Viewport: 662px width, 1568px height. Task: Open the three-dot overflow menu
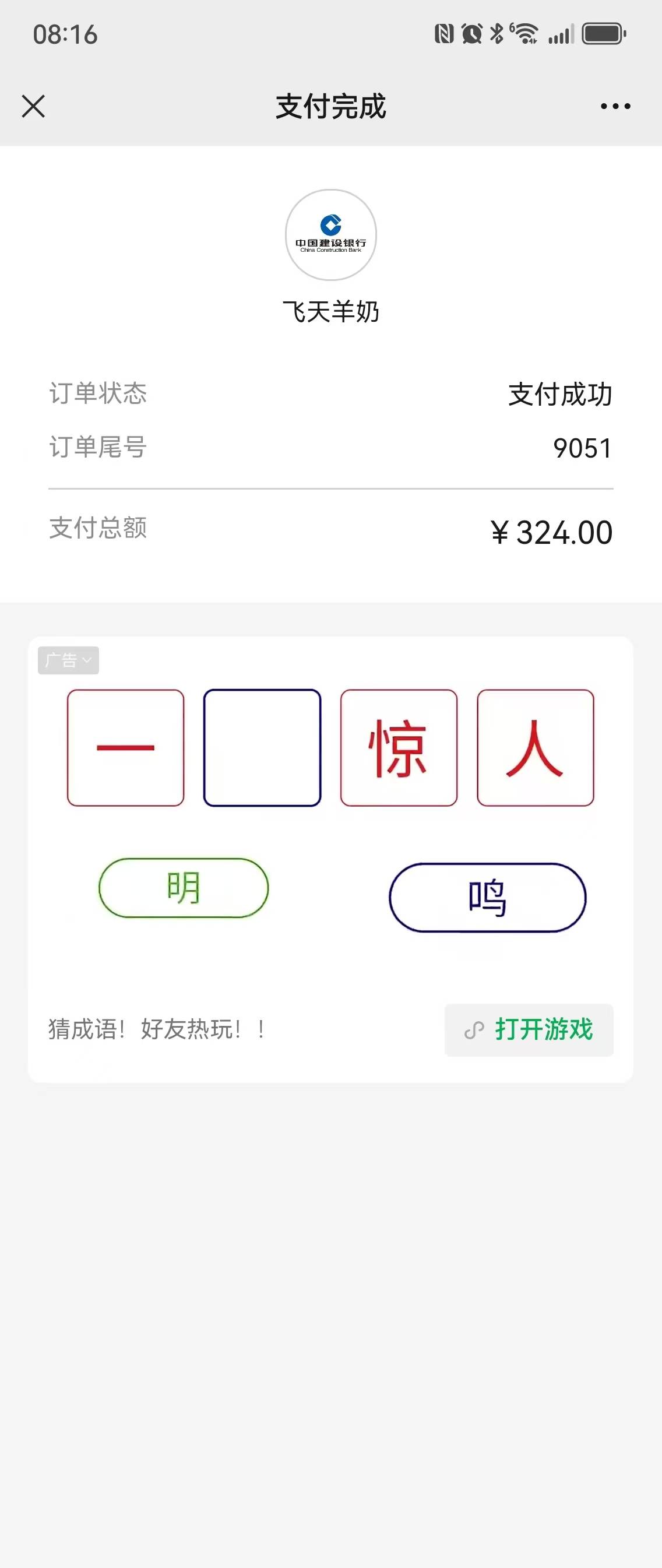(x=615, y=106)
